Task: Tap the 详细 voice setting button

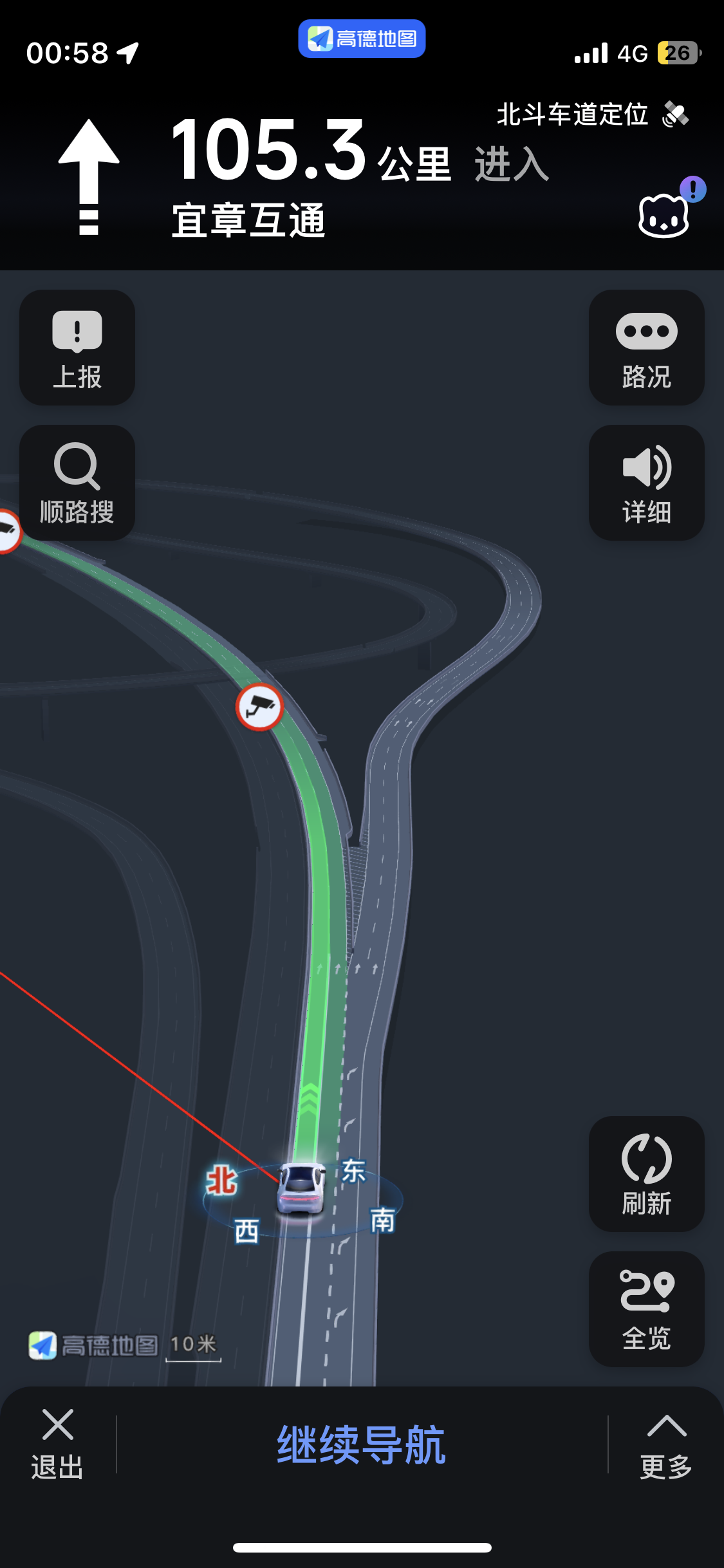Action: pyautogui.click(x=646, y=483)
